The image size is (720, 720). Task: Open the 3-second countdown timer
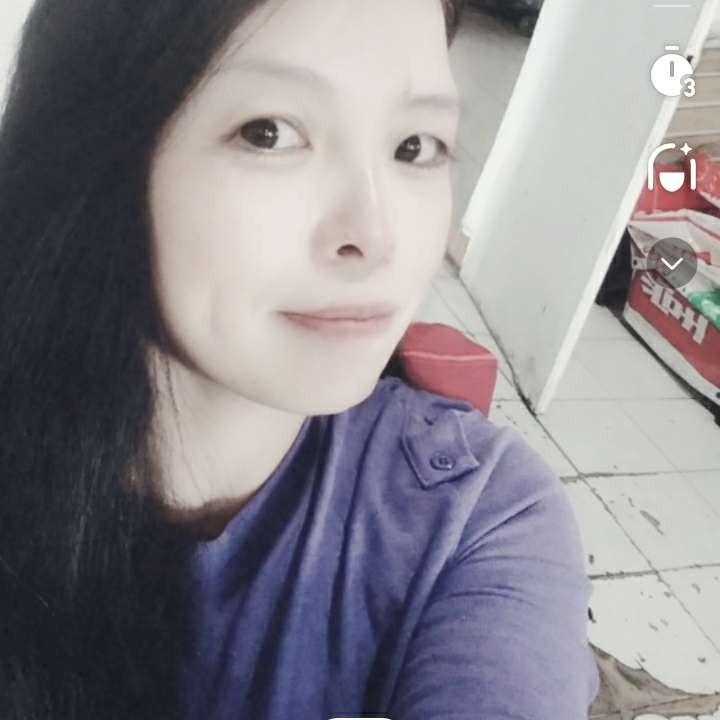pos(671,73)
